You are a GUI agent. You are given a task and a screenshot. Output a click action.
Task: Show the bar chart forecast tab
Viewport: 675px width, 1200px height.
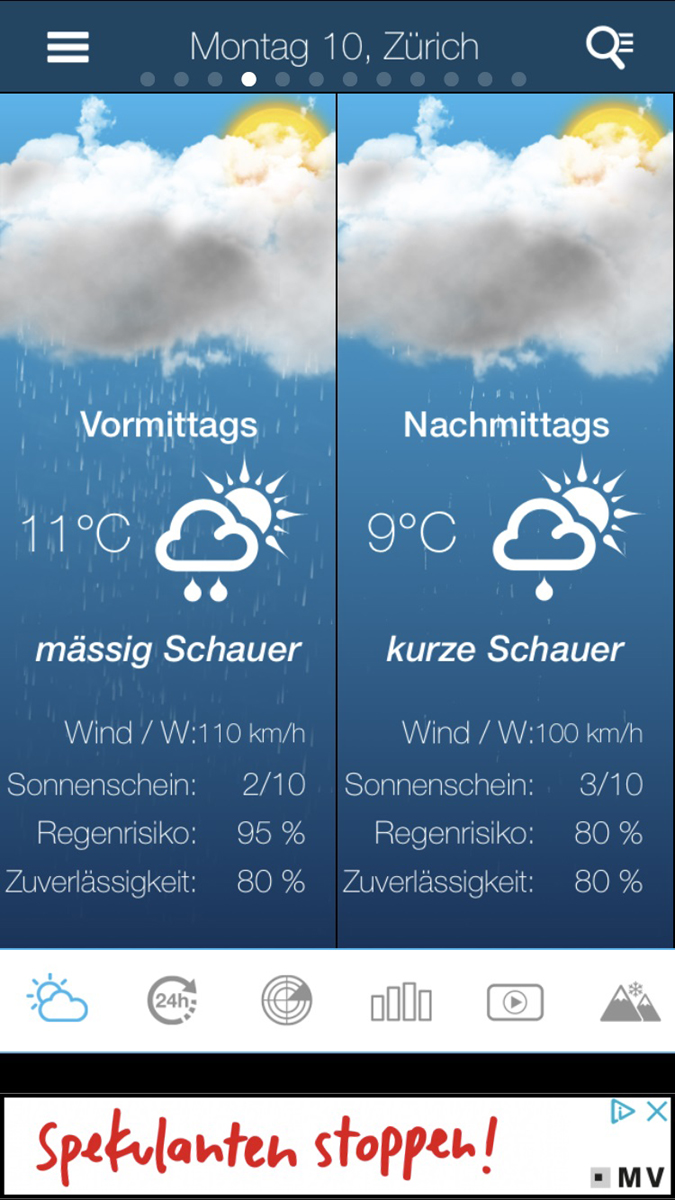tap(401, 1002)
